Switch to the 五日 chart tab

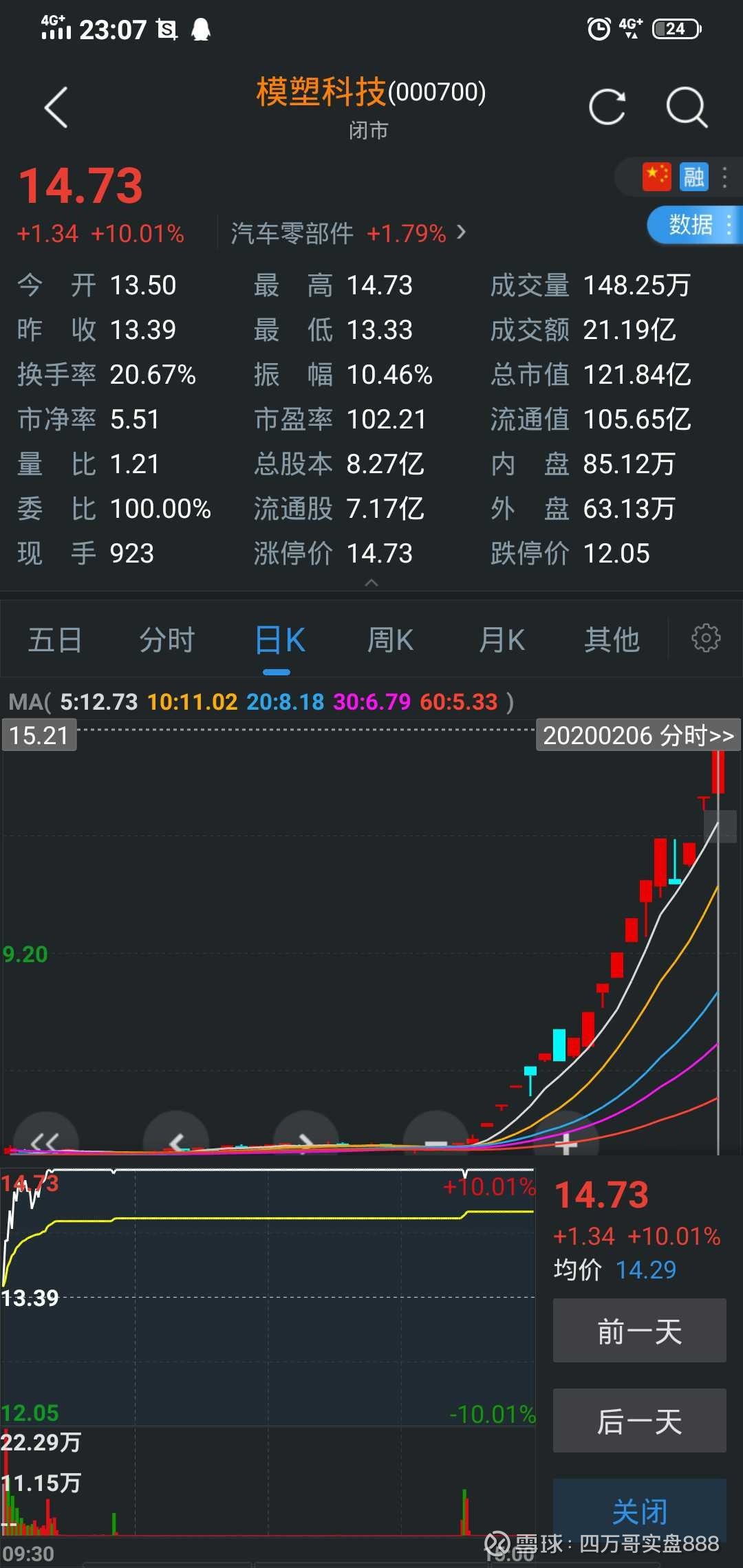[55, 640]
